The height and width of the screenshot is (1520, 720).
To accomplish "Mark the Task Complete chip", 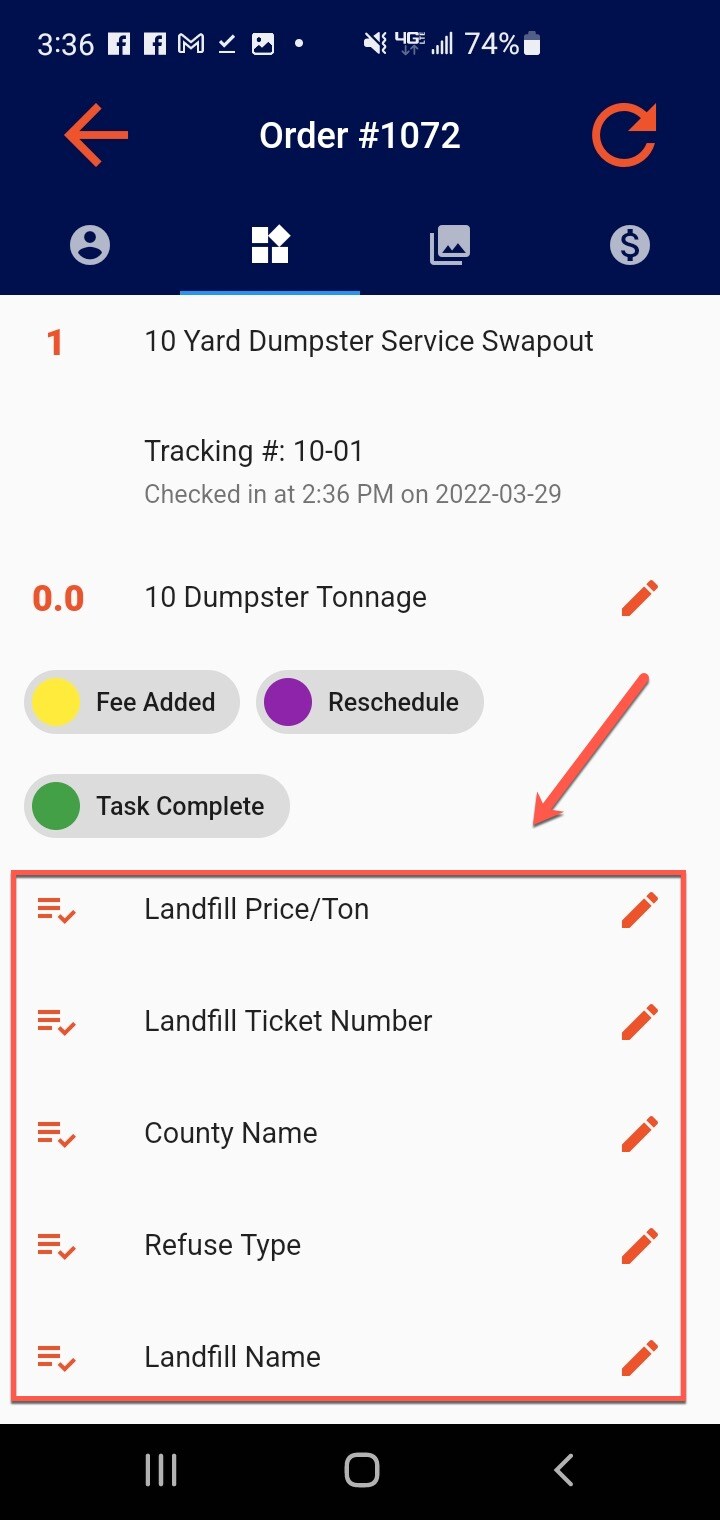I will pos(157,806).
